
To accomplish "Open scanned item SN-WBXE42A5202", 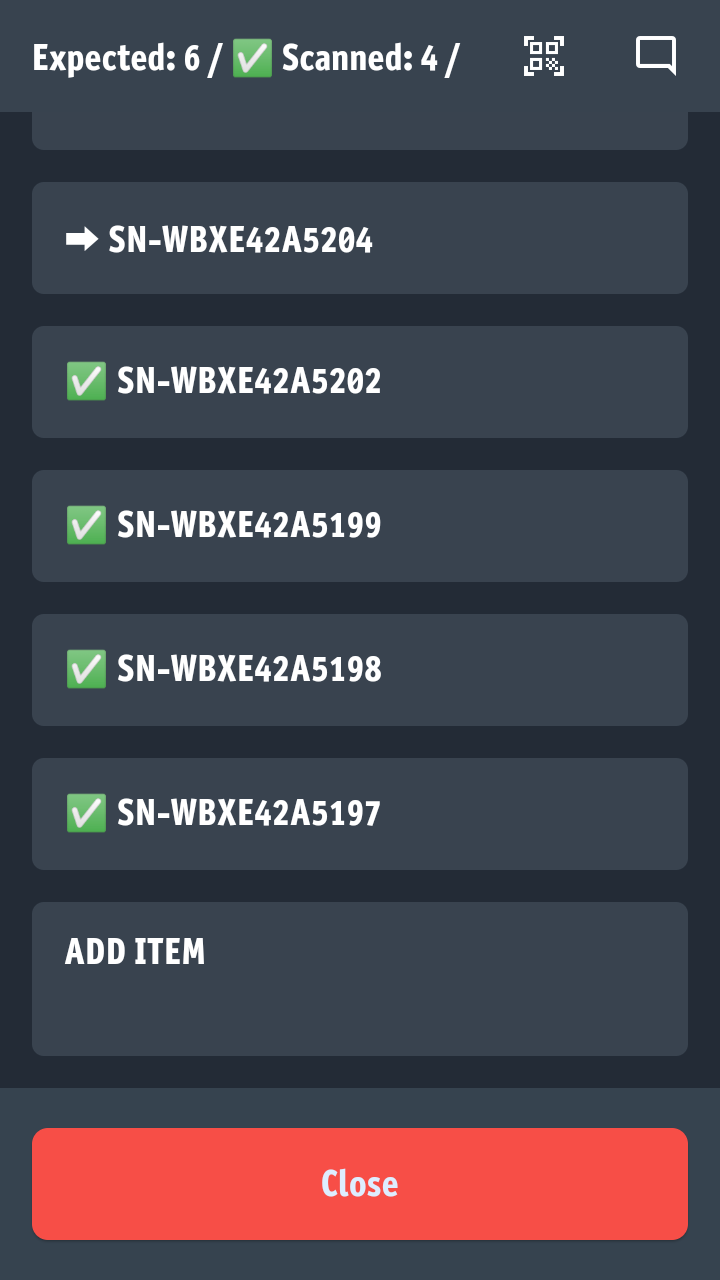I will pyautogui.click(x=360, y=382).
